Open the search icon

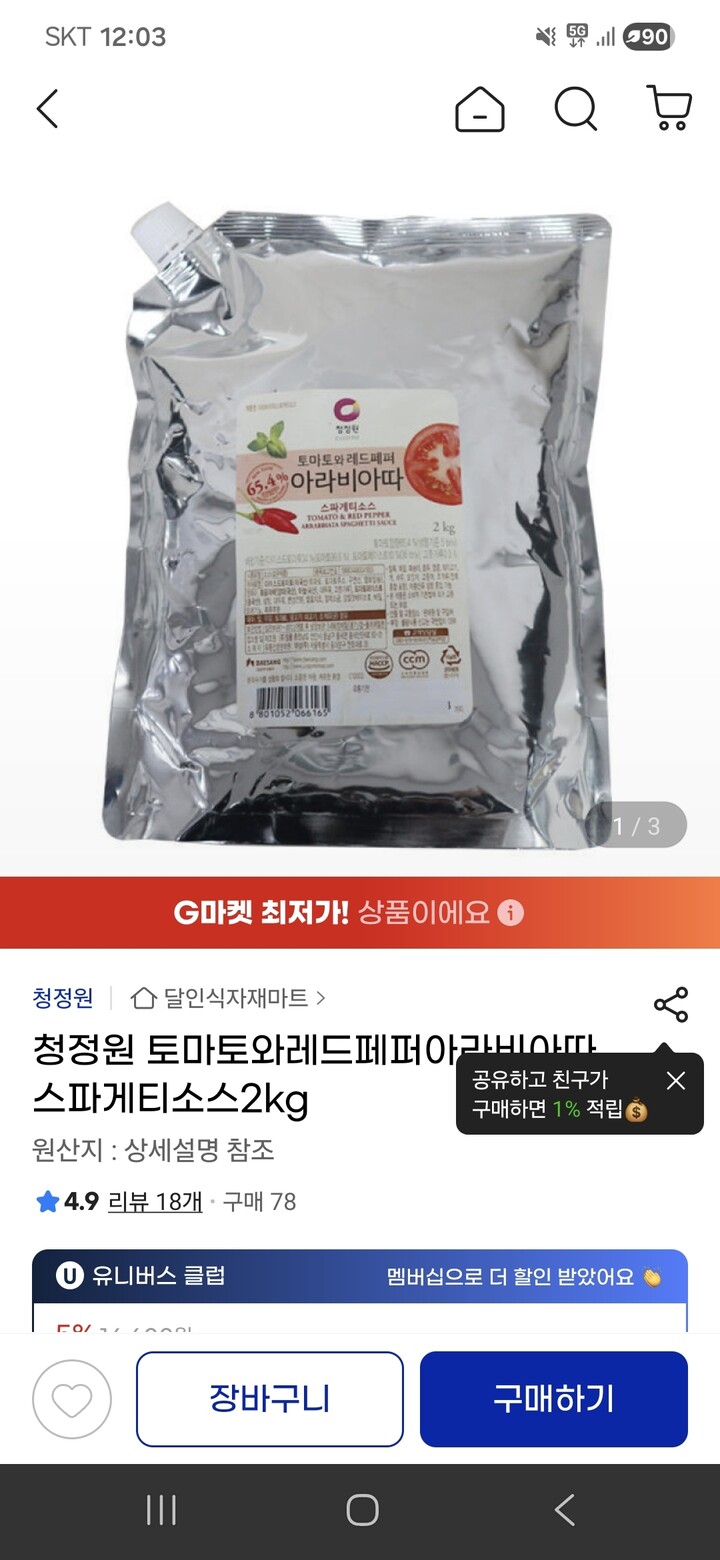pyautogui.click(x=575, y=110)
